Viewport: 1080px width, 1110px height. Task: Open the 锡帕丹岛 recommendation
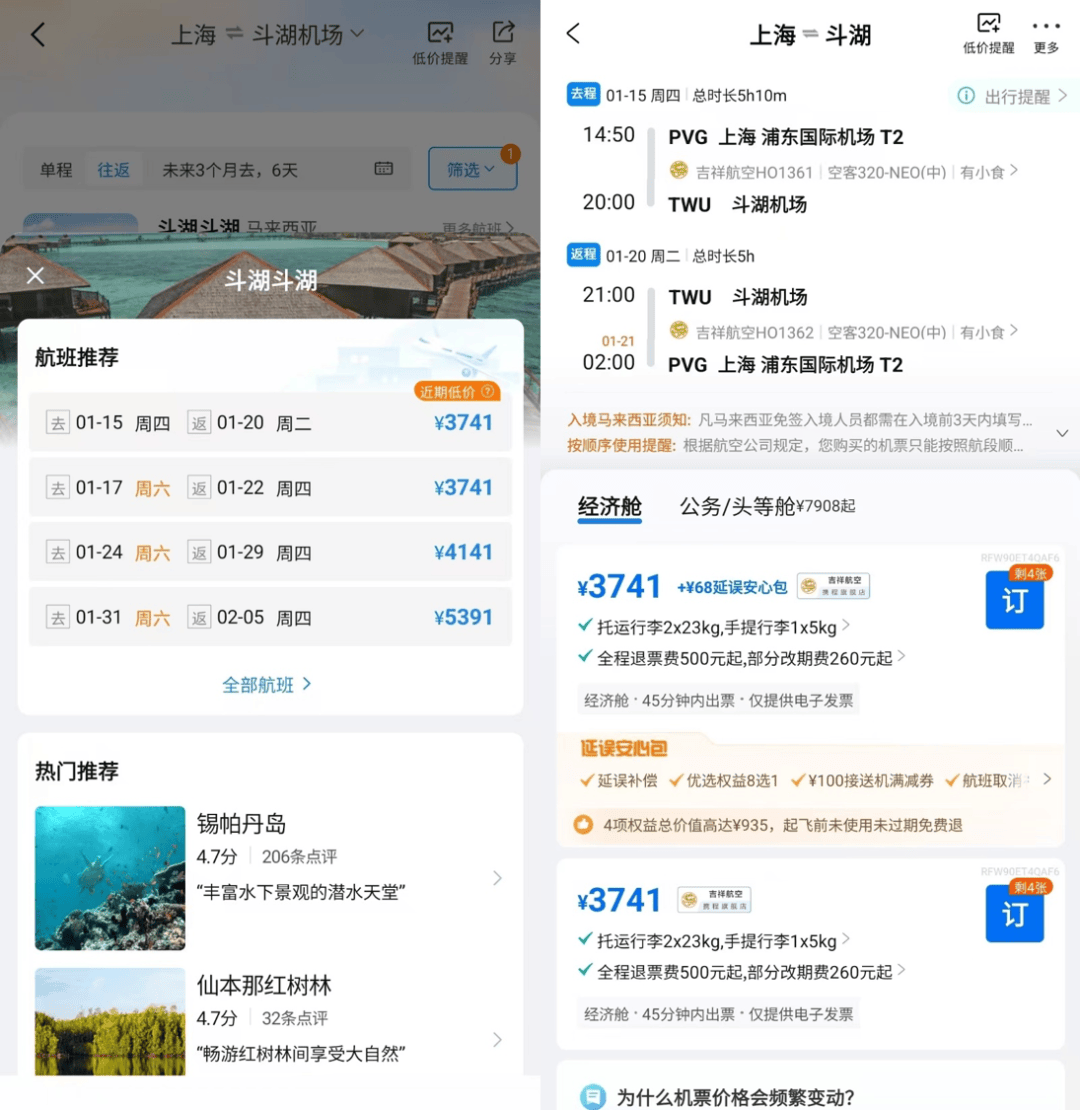(x=270, y=878)
